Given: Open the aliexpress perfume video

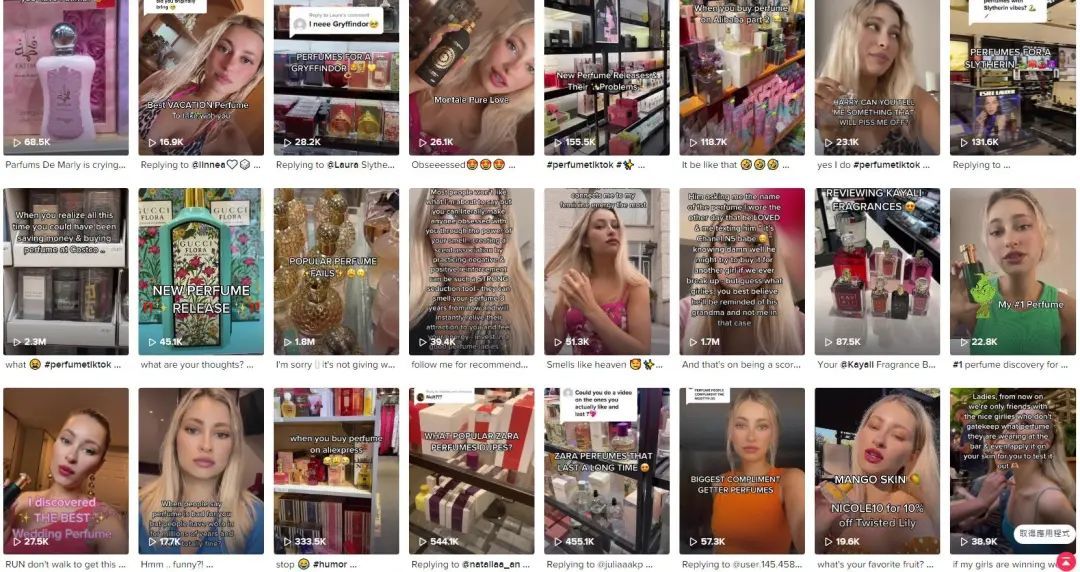Looking at the screenshot, I should click(336, 470).
